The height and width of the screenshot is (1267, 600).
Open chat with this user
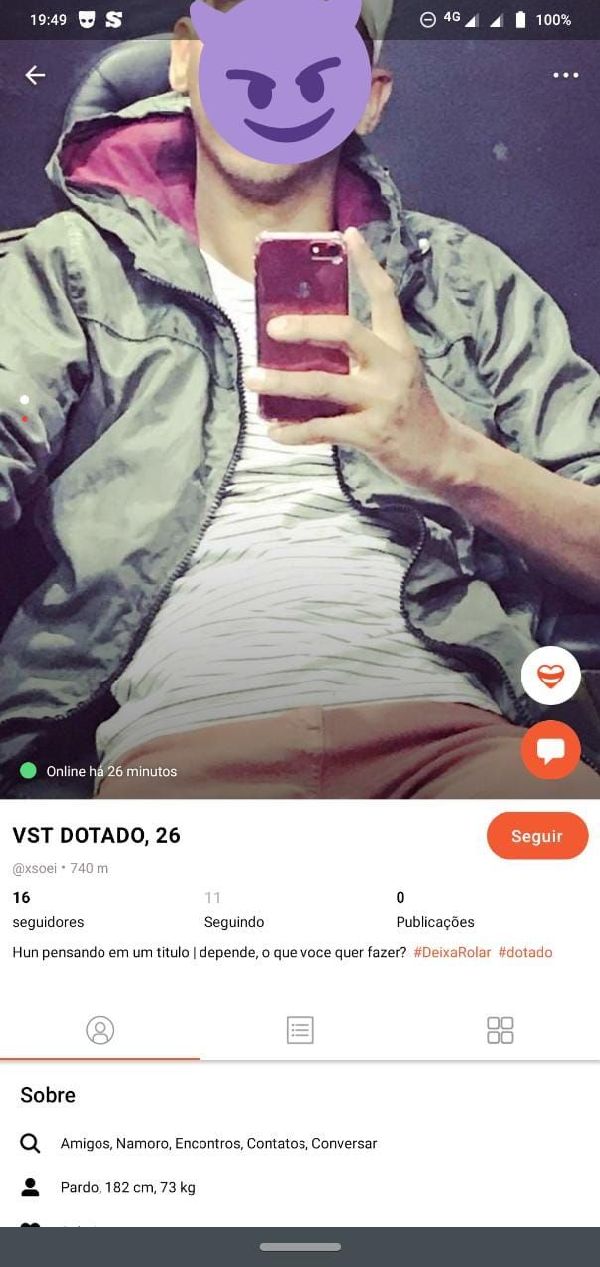tap(550, 750)
